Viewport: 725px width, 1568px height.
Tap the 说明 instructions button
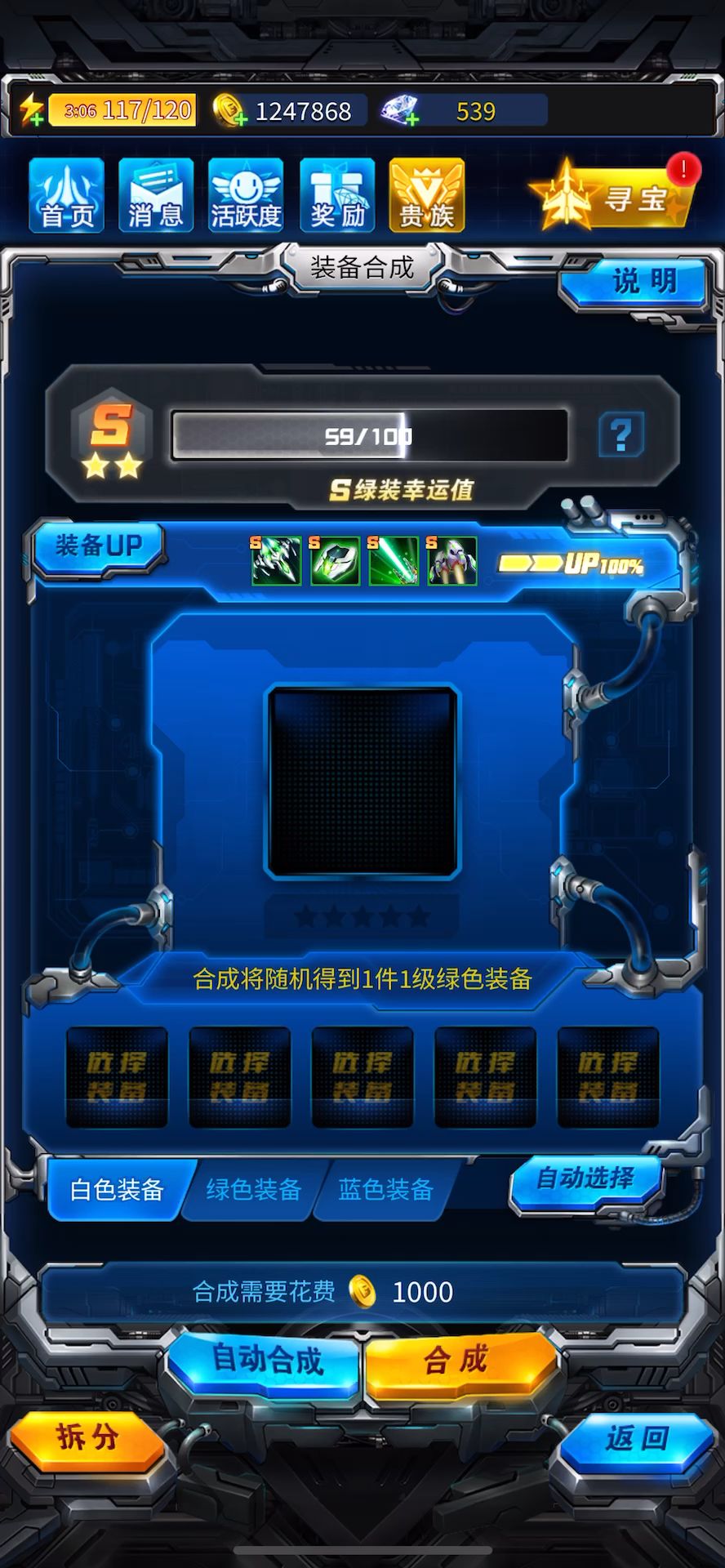pyautogui.click(x=634, y=283)
